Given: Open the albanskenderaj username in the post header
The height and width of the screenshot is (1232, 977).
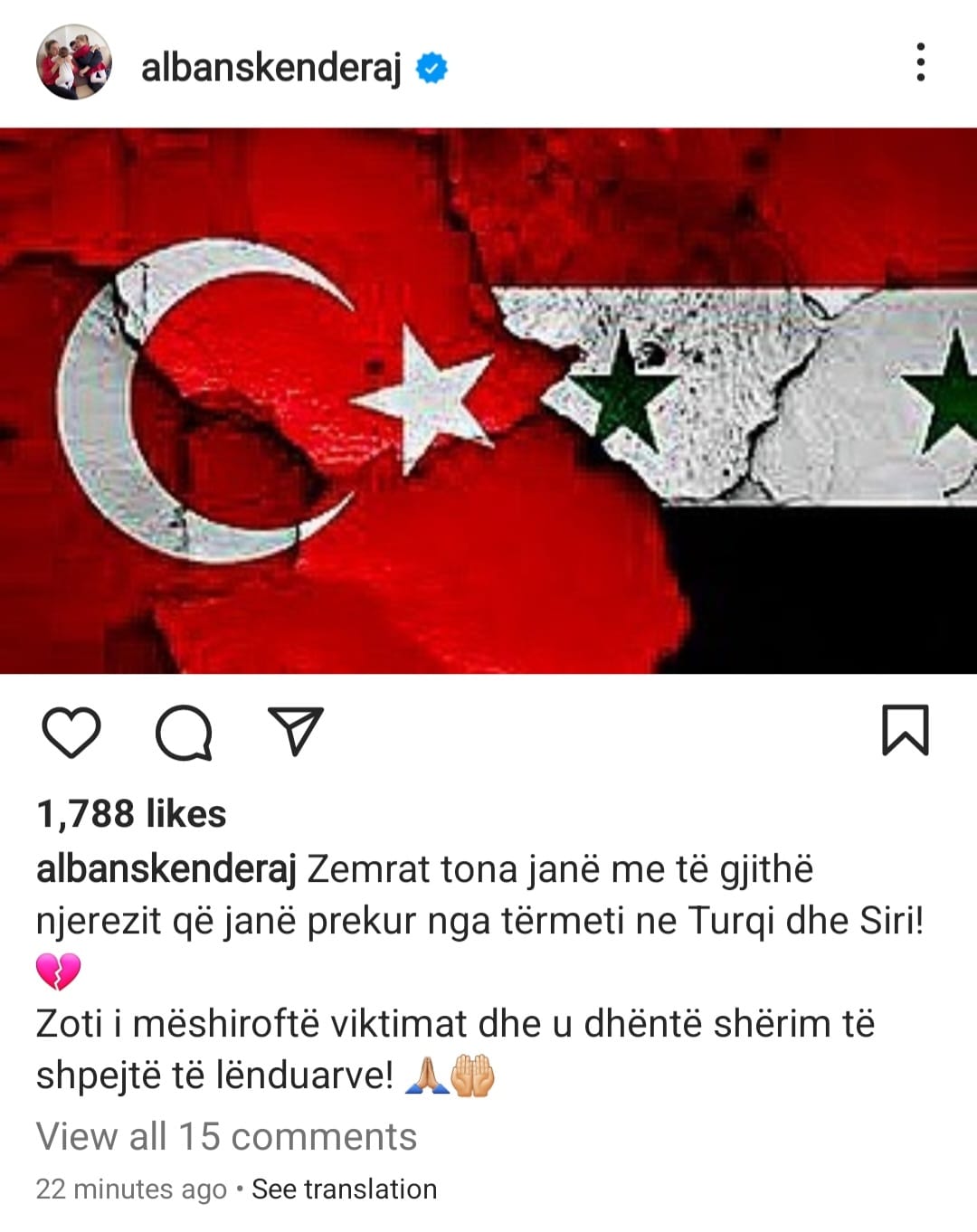Looking at the screenshot, I should (x=270, y=66).
